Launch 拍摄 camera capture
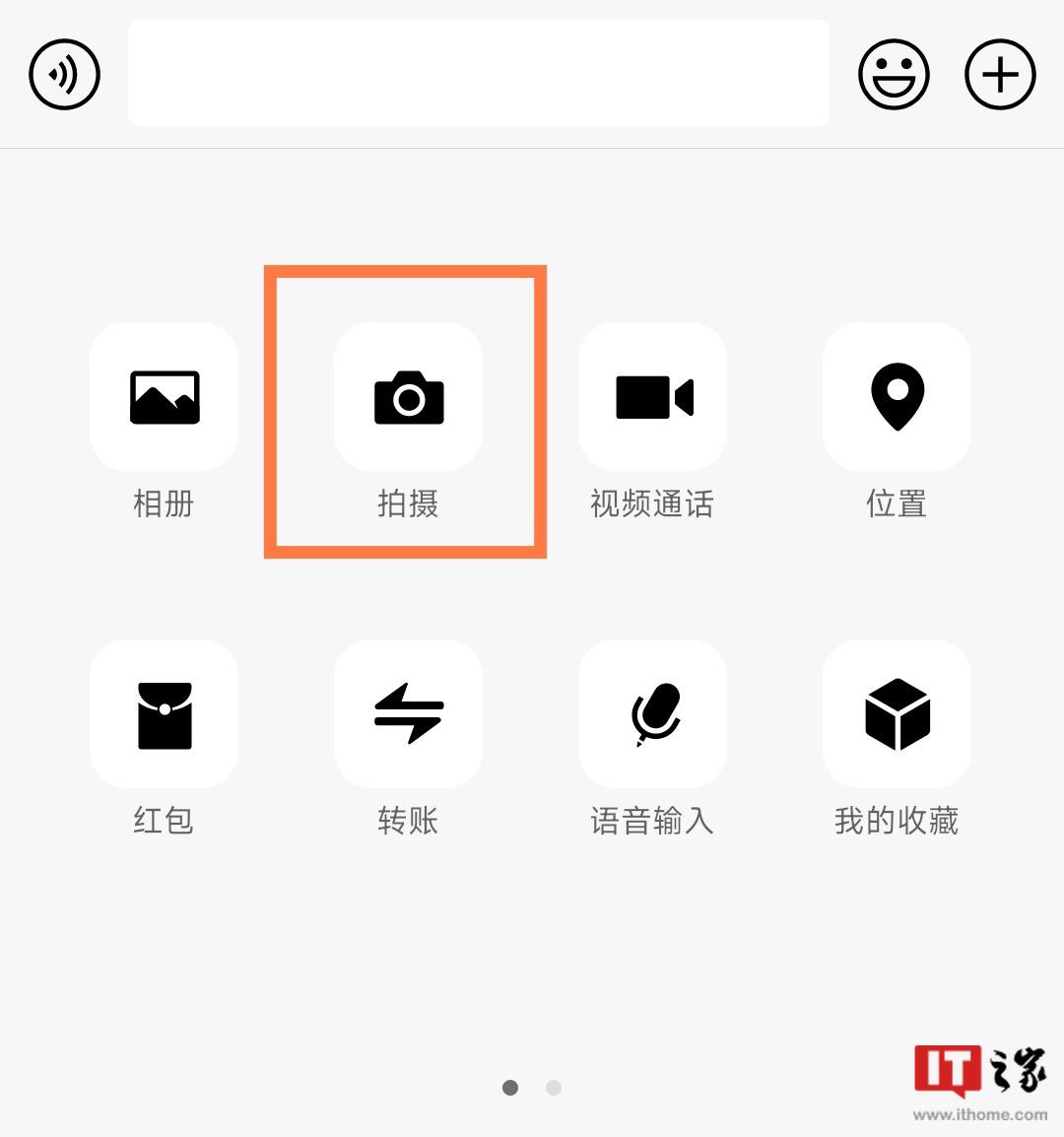 coord(408,397)
